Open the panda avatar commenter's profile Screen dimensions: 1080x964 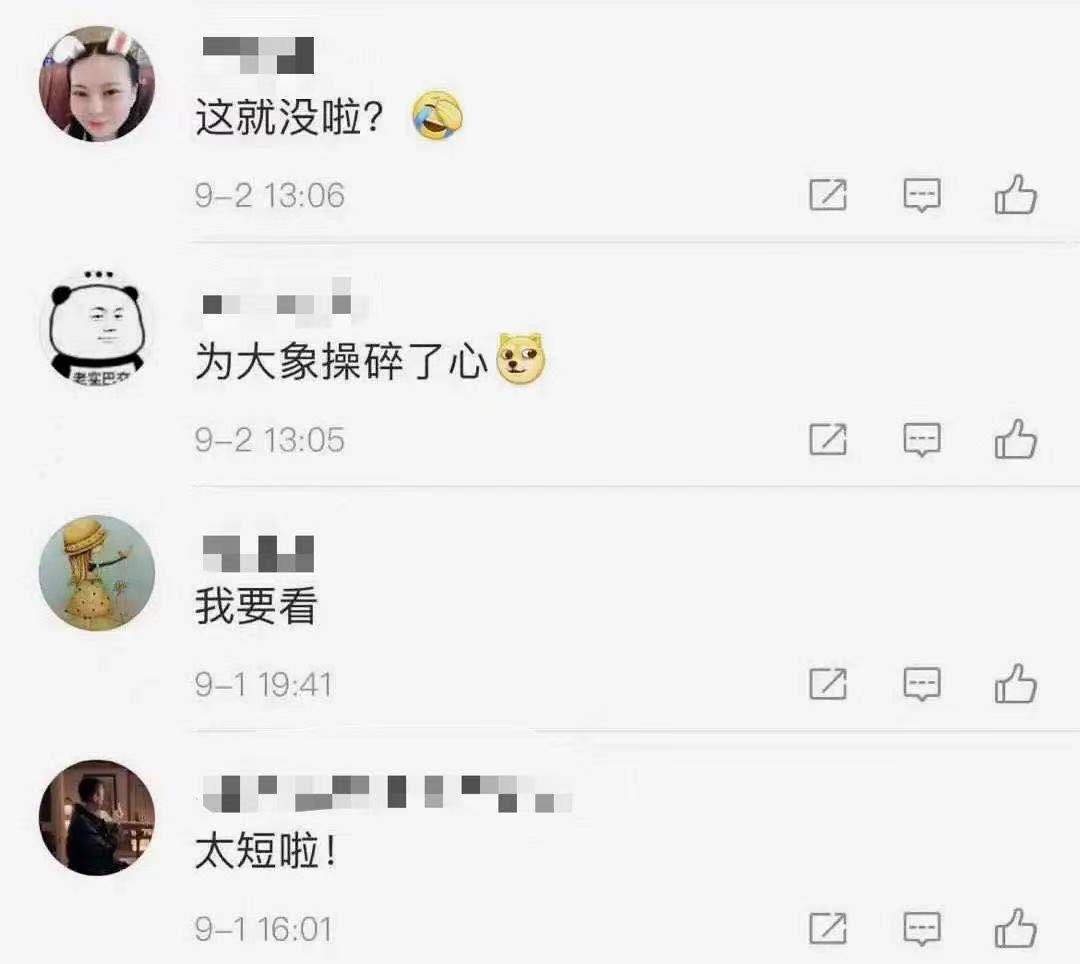(x=97, y=329)
